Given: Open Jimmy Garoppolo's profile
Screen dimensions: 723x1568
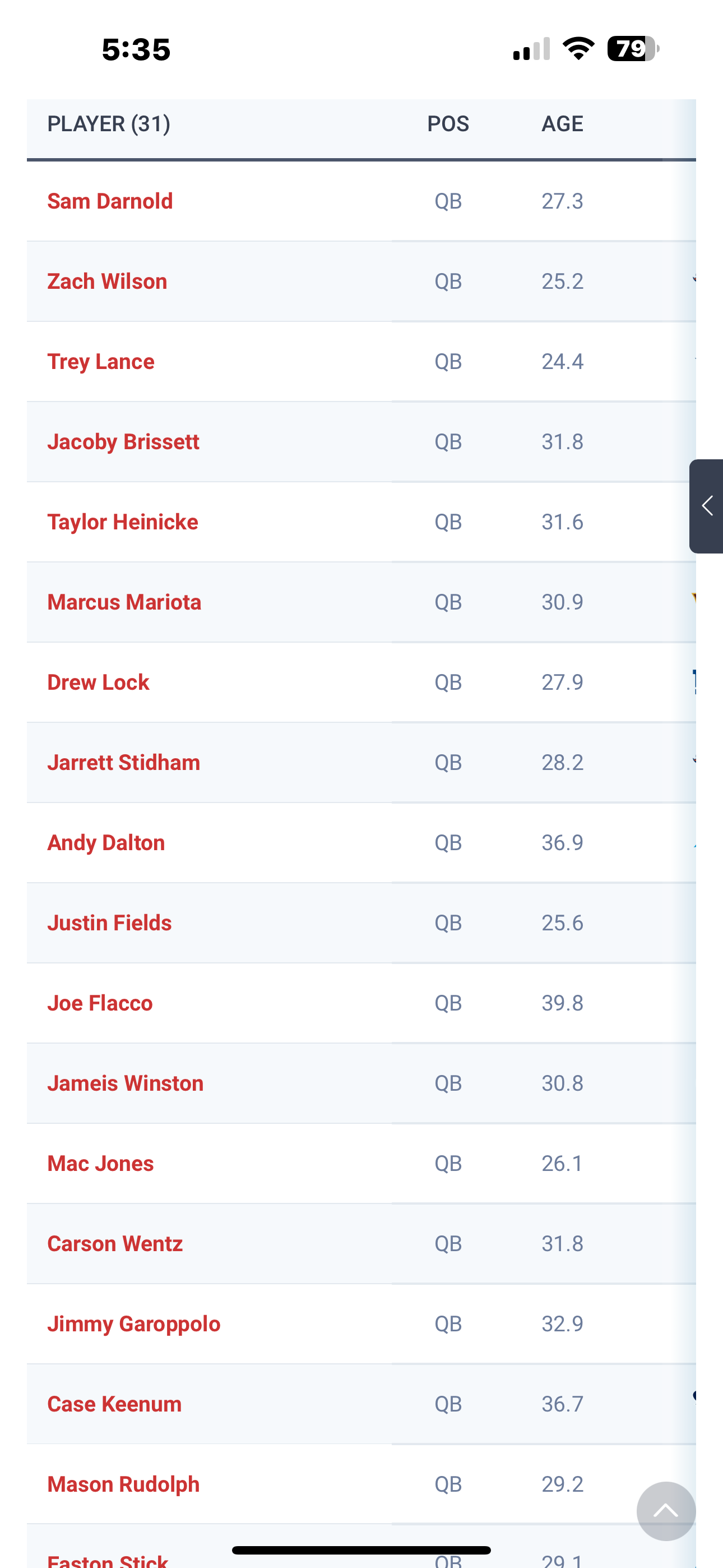Looking at the screenshot, I should tap(134, 1324).
